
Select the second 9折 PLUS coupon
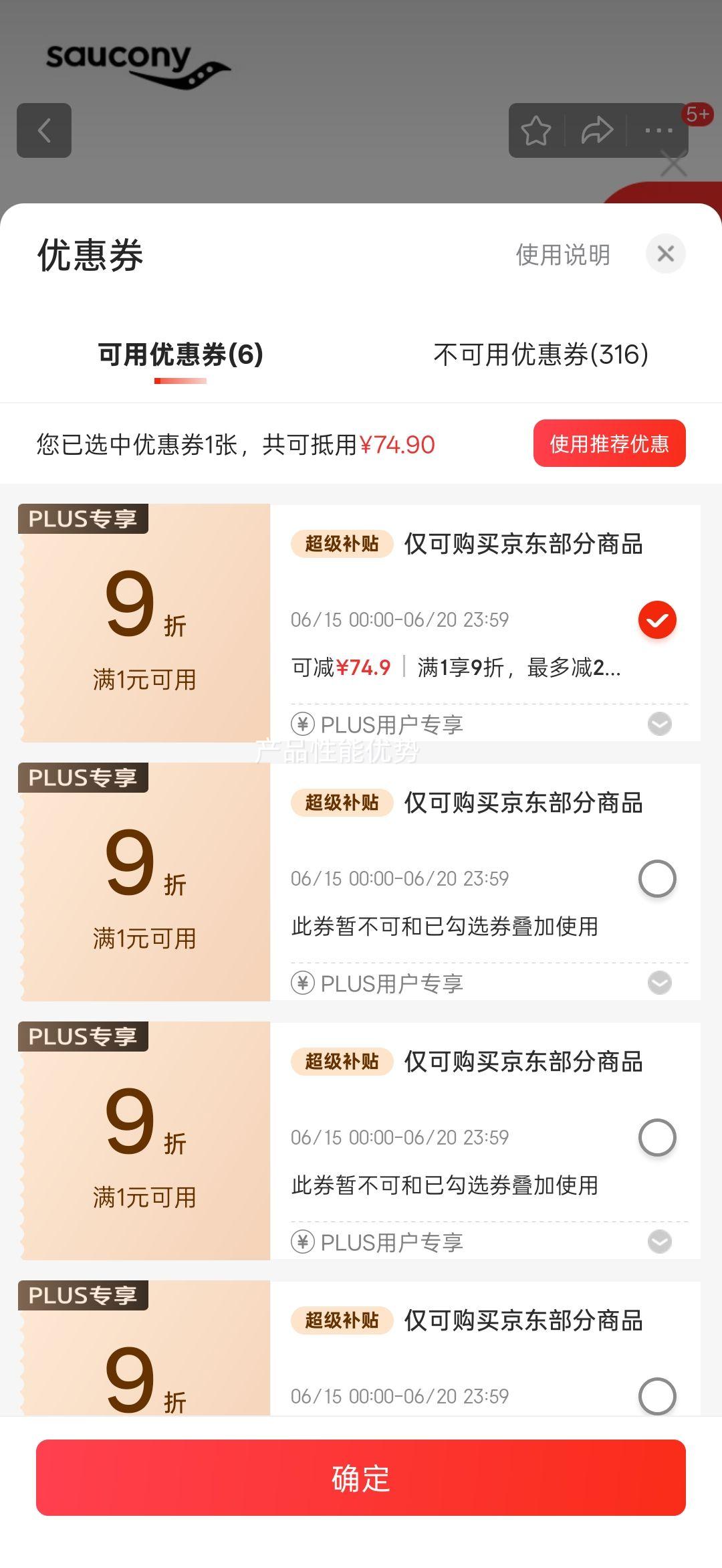pos(657,878)
